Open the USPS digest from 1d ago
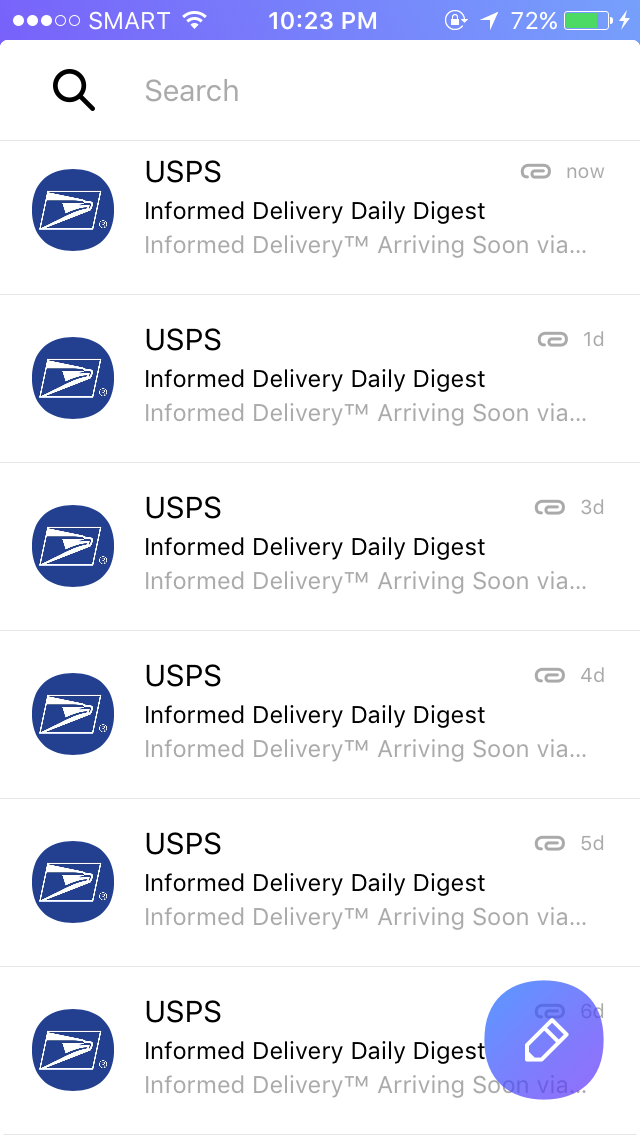Screen dimensions: 640x1136 tap(320, 378)
